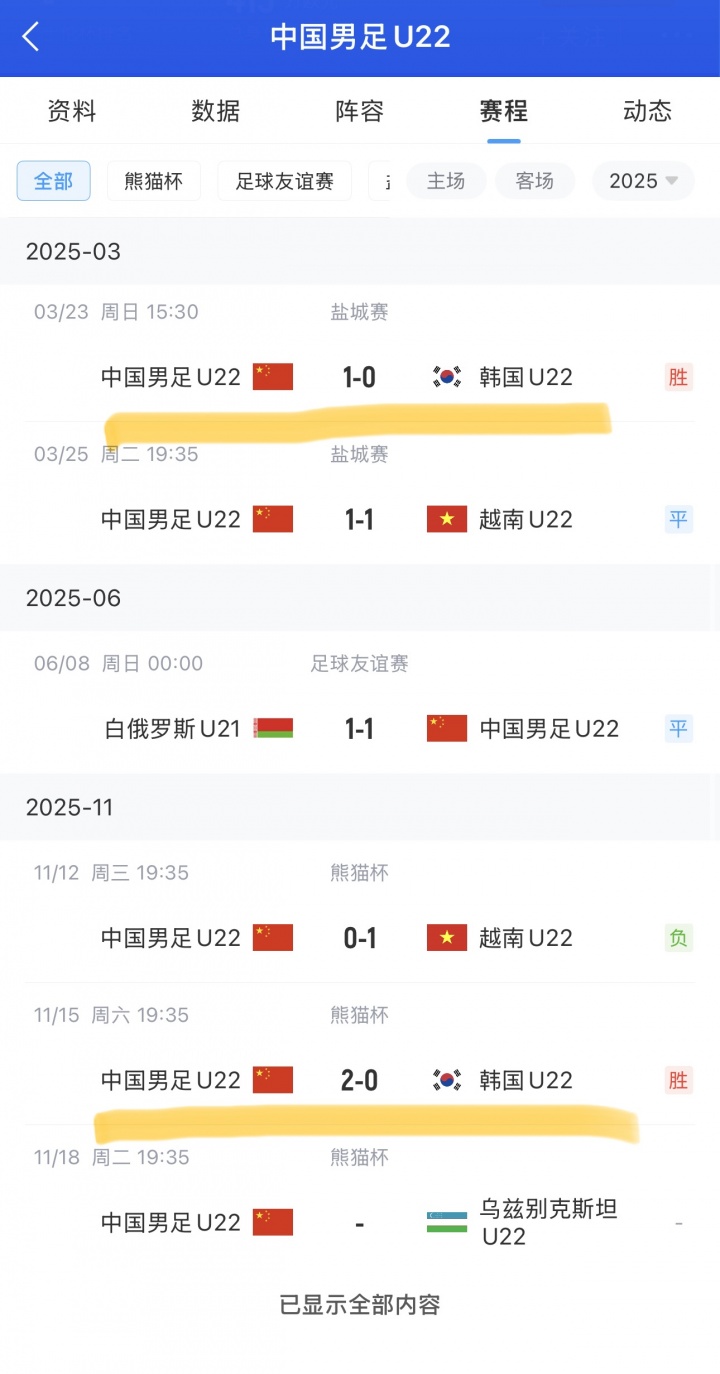The image size is (720, 1374).
Task: Switch to the 动态 tab
Action: coord(647,111)
